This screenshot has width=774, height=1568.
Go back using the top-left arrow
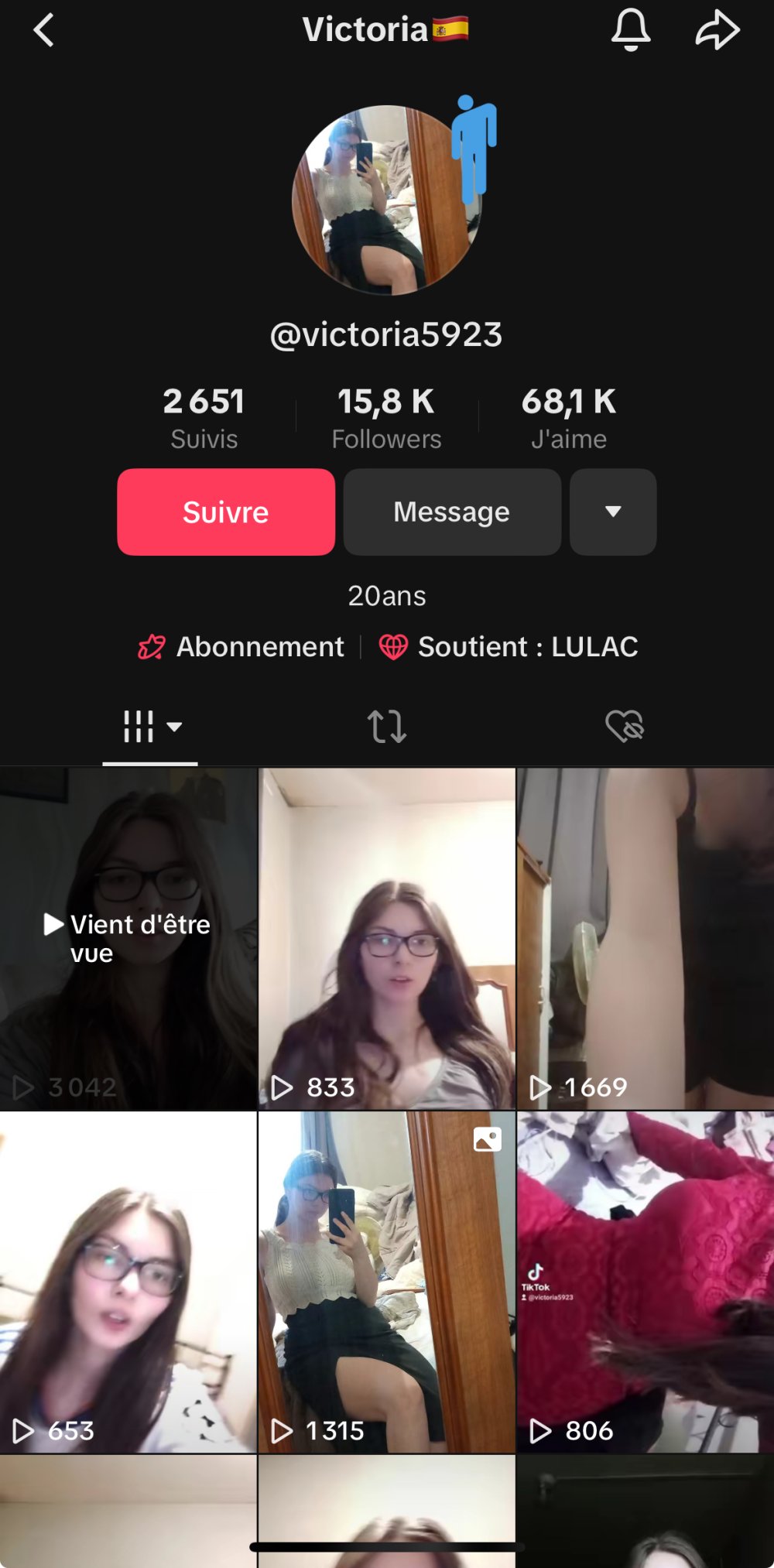pyautogui.click(x=44, y=30)
